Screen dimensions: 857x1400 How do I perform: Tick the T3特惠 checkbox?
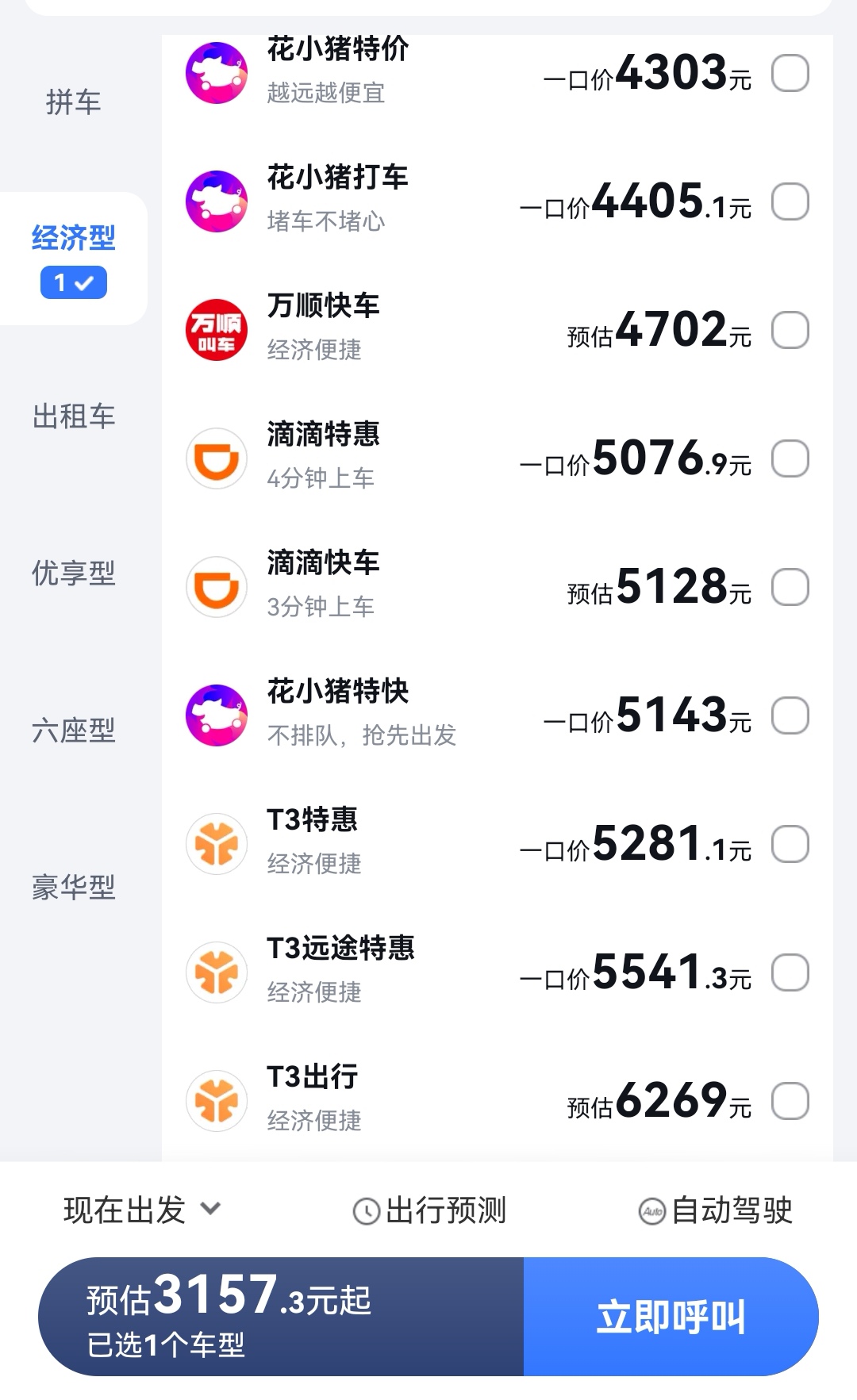790,845
